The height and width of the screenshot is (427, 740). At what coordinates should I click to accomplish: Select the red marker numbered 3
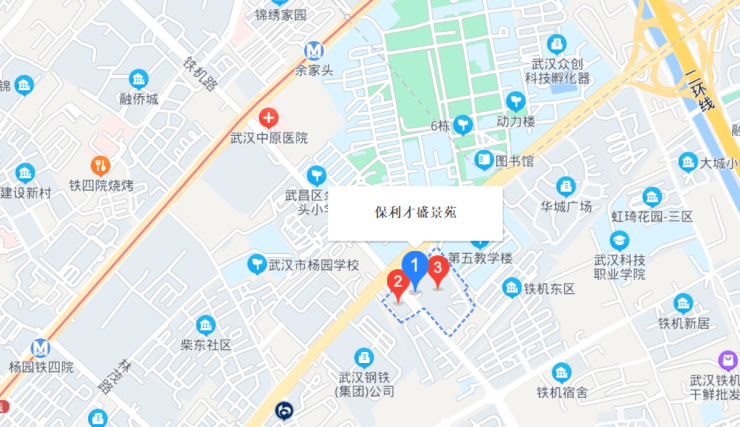pyautogui.click(x=437, y=268)
